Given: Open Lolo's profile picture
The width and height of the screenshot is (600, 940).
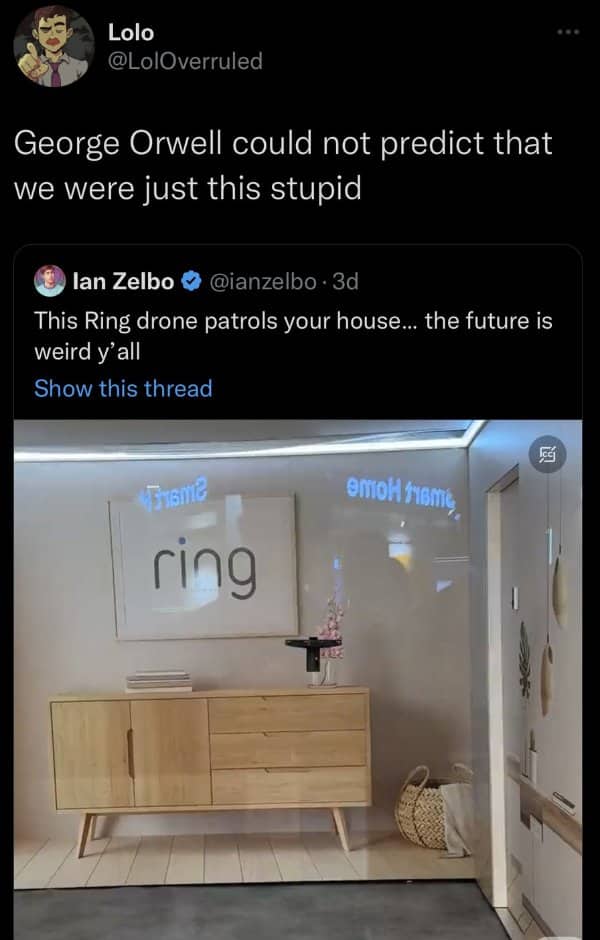Looking at the screenshot, I should coord(55,47).
